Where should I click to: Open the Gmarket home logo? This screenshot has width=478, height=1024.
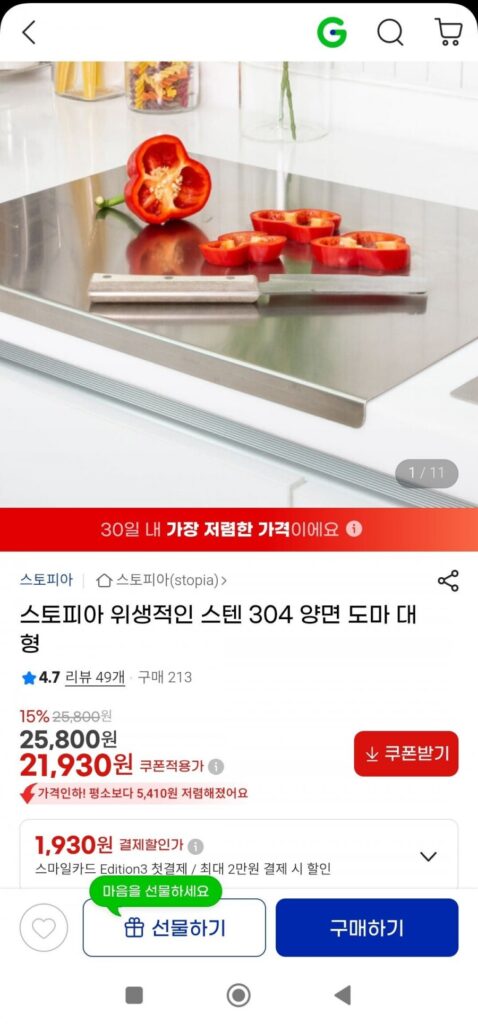click(x=332, y=32)
